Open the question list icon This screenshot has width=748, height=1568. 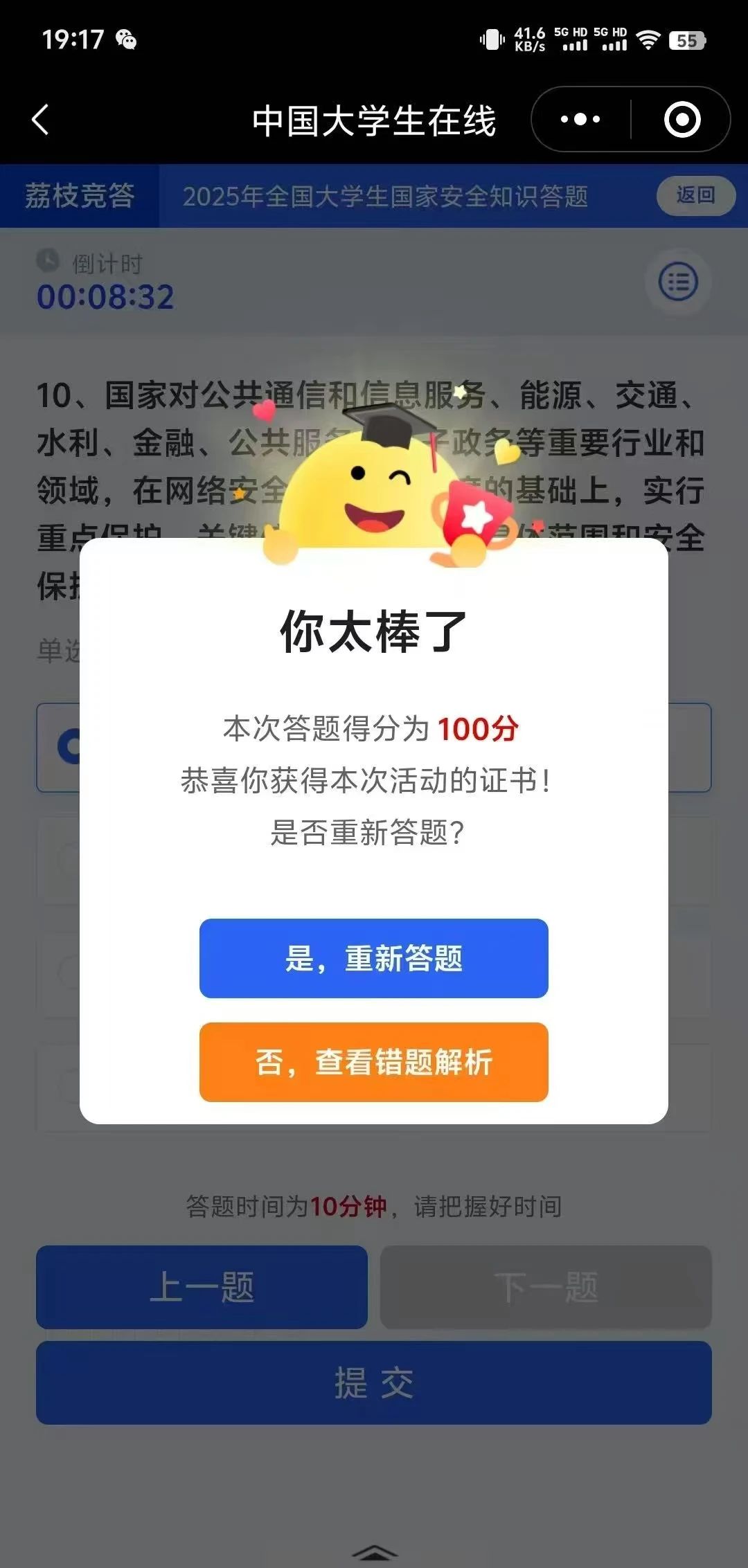677,282
